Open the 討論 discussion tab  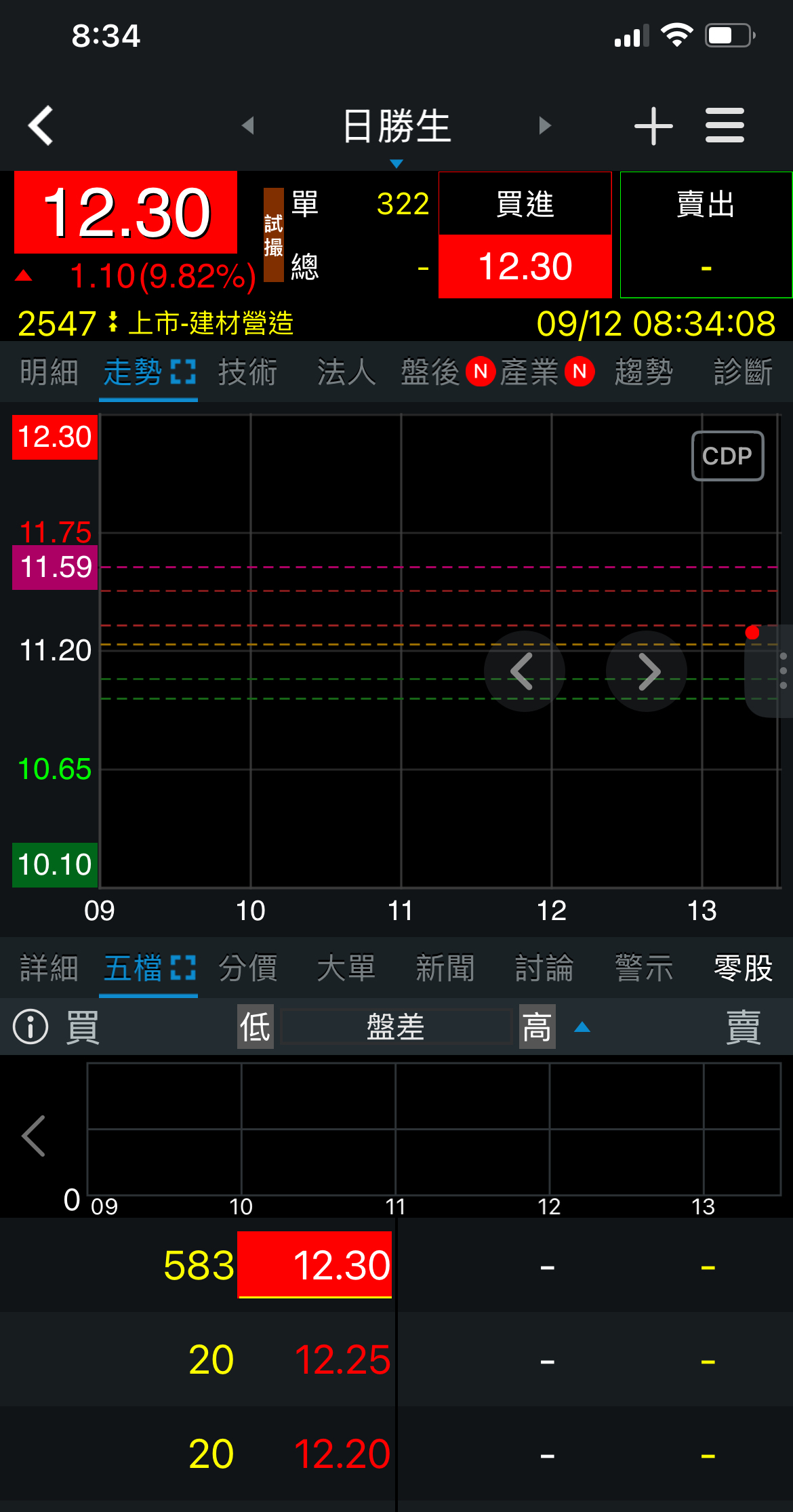tap(544, 968)
